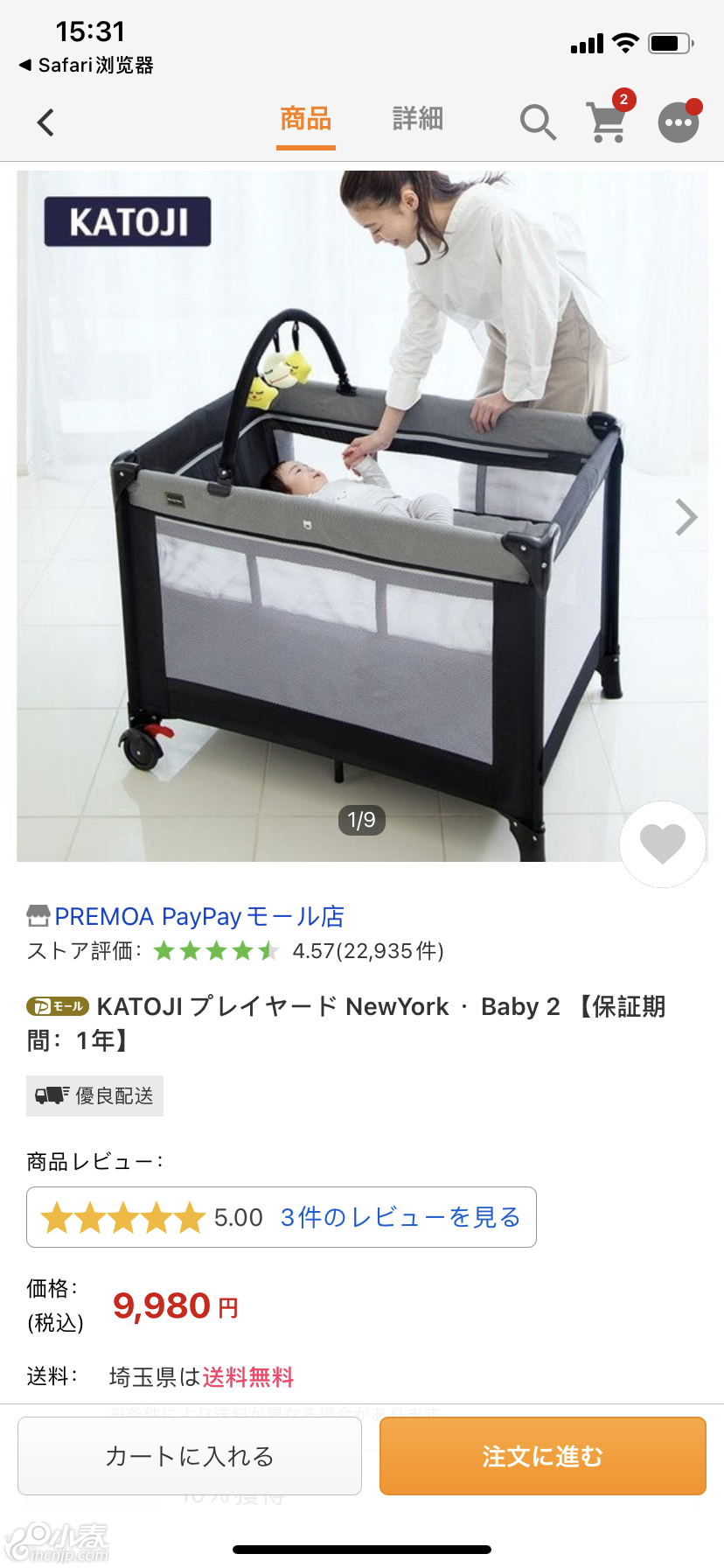Switch to the 詳細 tab
The image size is (724, 1568).
pyautogui.click(x=418, y=119)
